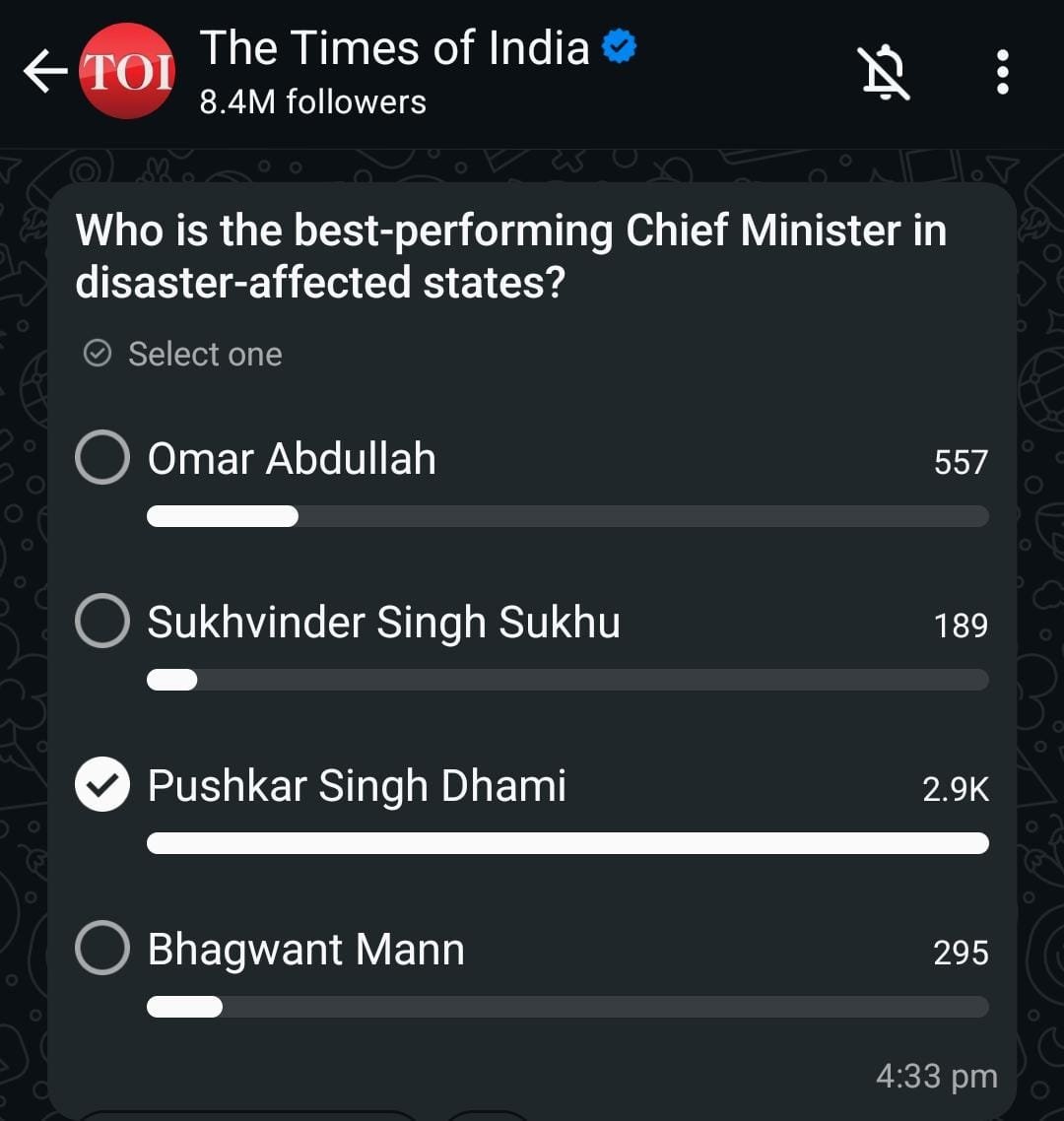
Task: Deselect the Pushkar Singh Dhami option
Action: click(102, 785)
